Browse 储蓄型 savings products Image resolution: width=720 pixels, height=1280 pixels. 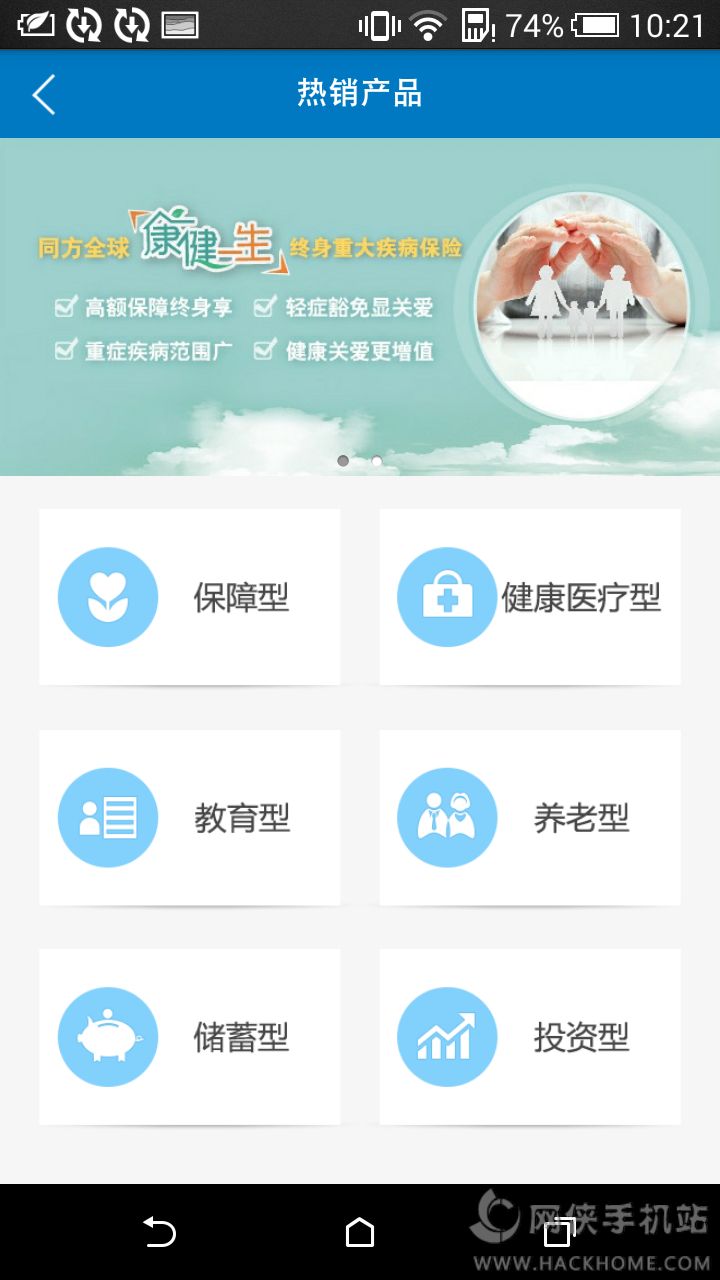point(190,1037)
